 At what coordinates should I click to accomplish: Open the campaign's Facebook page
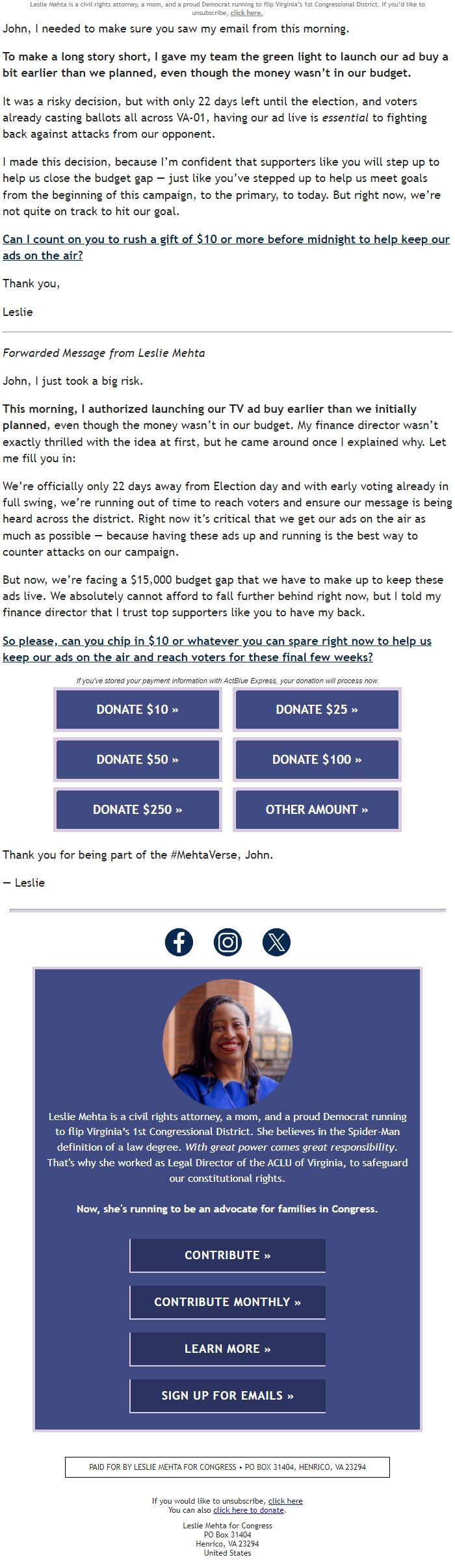179,942
